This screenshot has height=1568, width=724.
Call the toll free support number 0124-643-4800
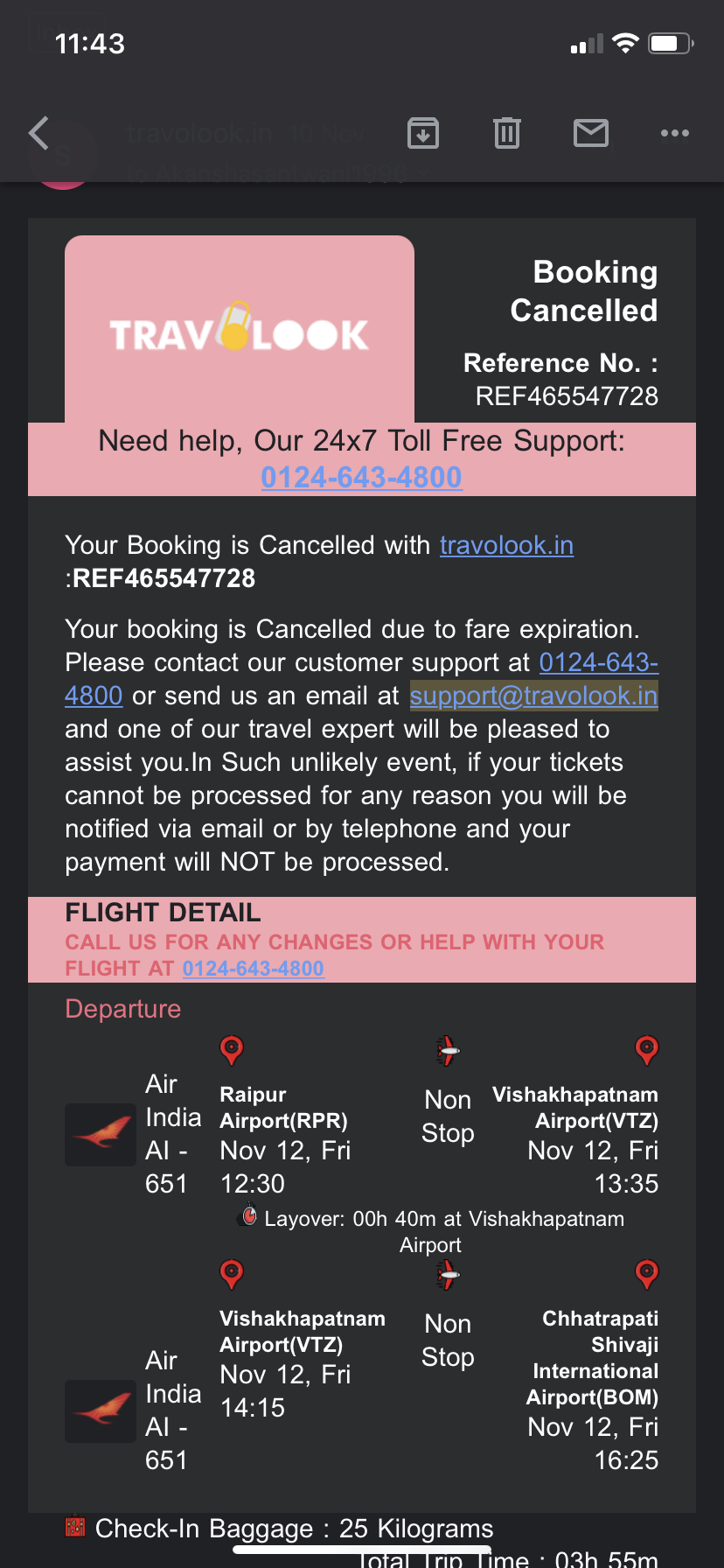point(361,478)
